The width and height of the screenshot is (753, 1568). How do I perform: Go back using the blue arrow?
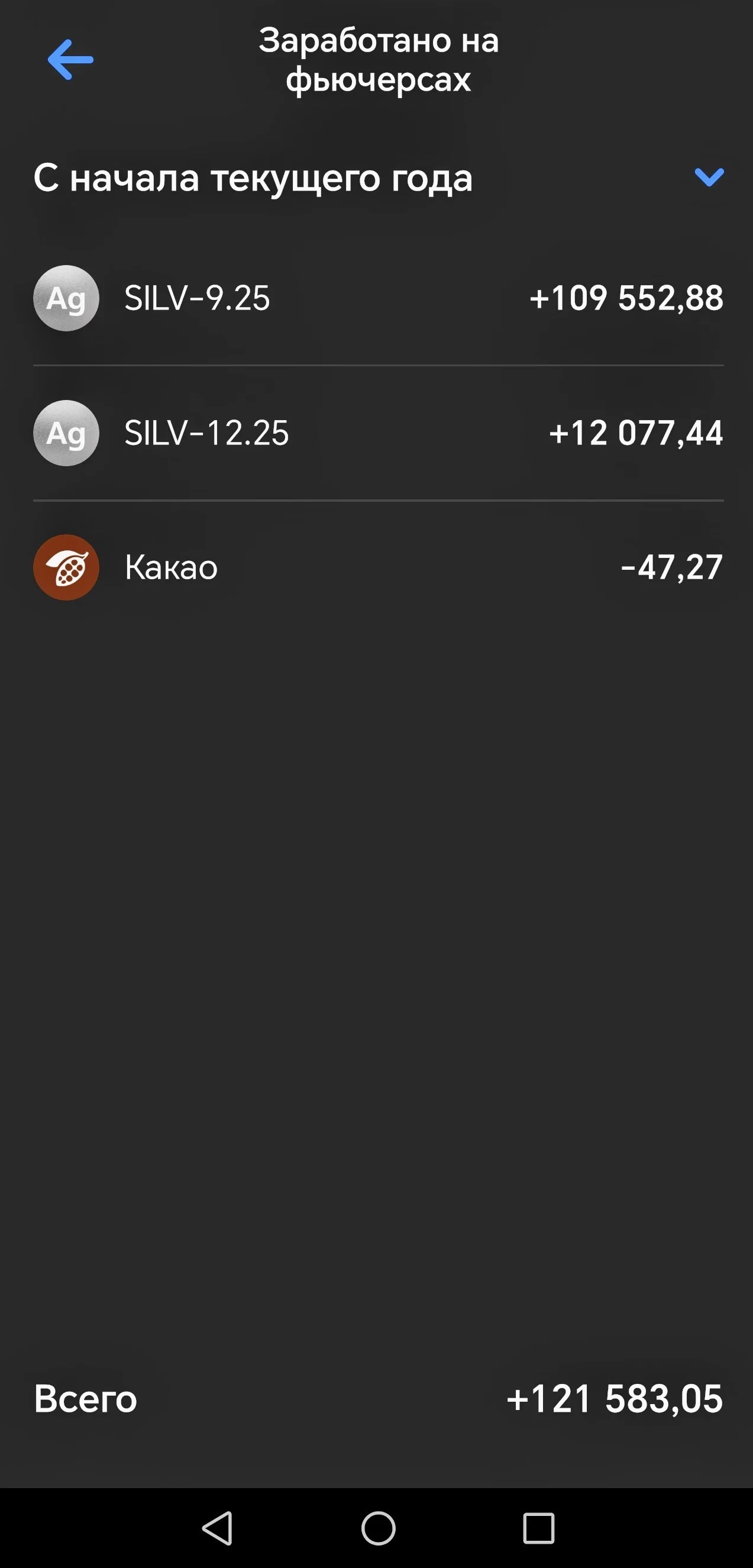[x=70, y=60]
